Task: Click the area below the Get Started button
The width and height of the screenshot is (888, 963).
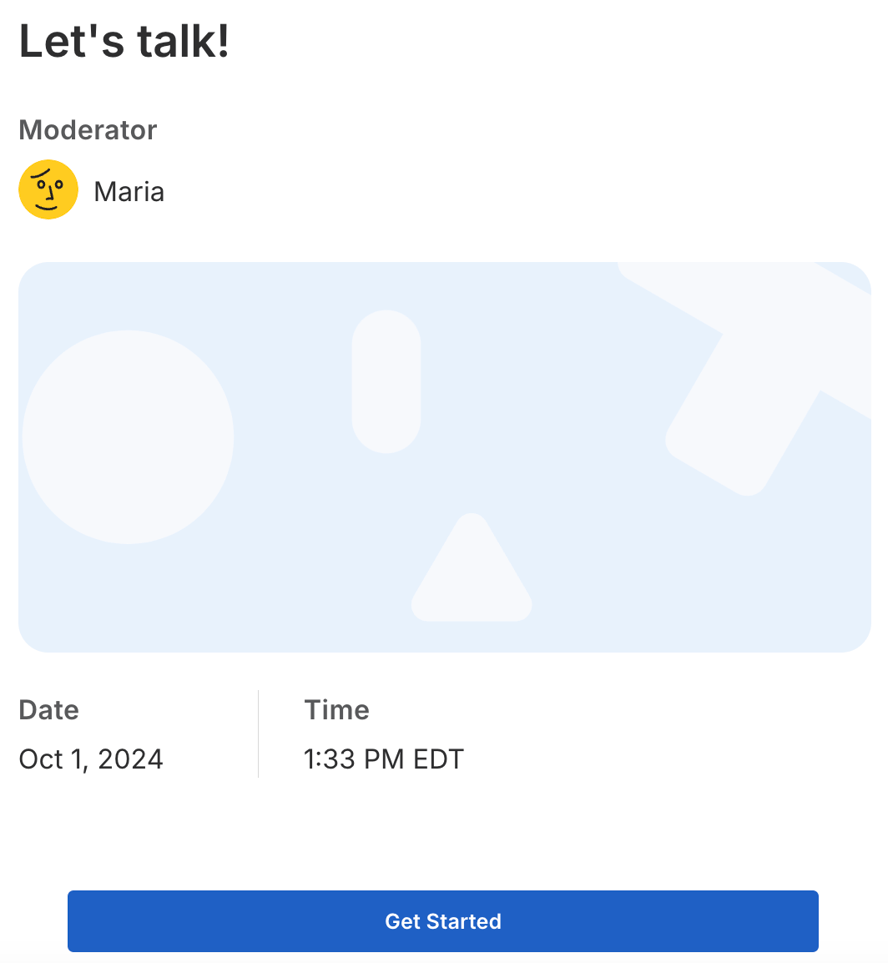Action: (x=443, y=955)
